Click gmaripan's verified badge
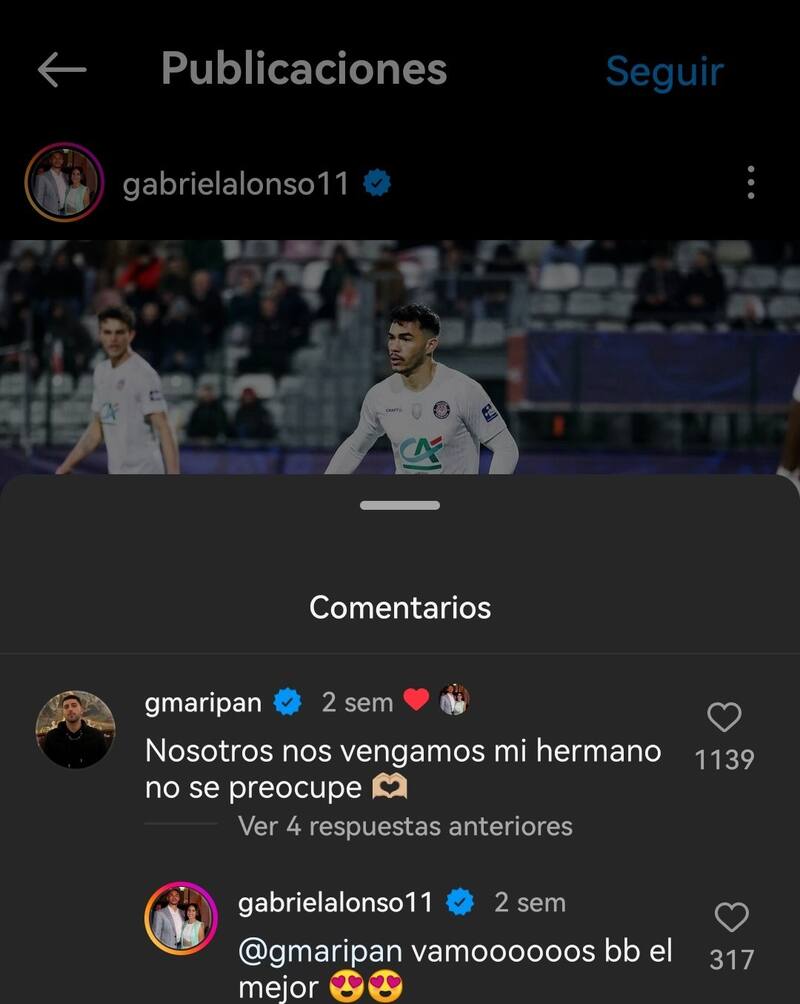The width and height of the screenshot is (800, 1004). tap(288, 701)
